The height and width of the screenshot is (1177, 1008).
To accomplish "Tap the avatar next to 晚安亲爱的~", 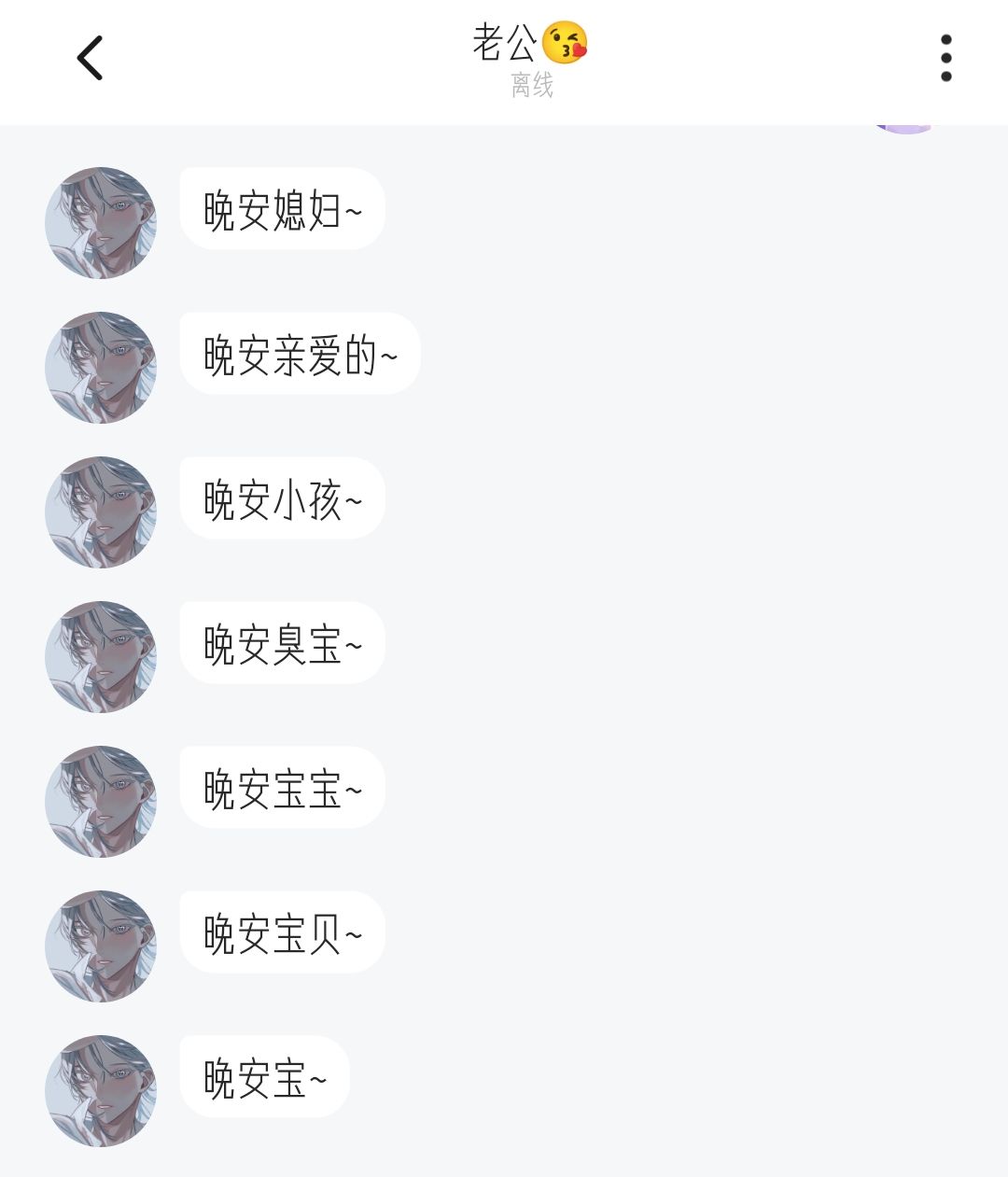I will coord(101,368).
